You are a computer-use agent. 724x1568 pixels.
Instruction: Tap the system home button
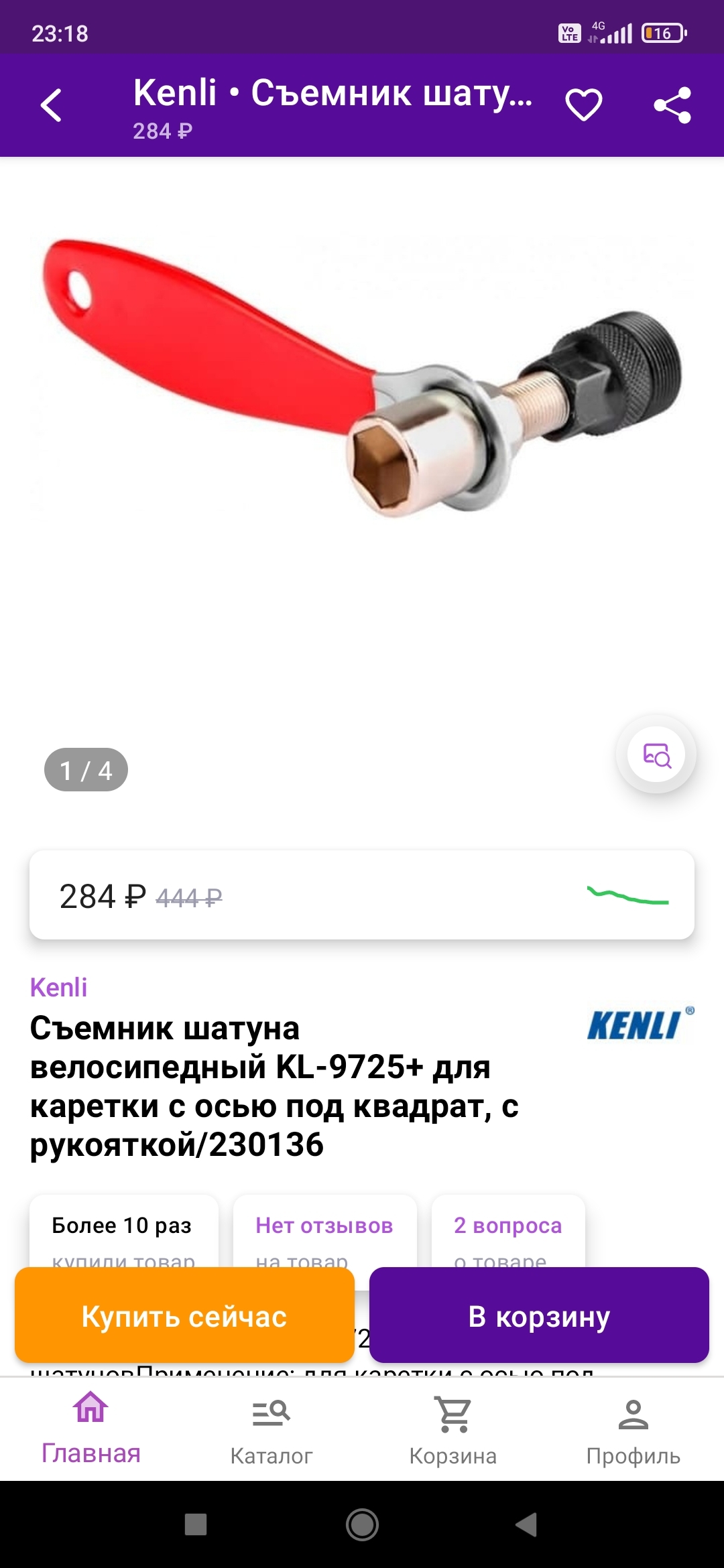click(x=362, y=1524)
